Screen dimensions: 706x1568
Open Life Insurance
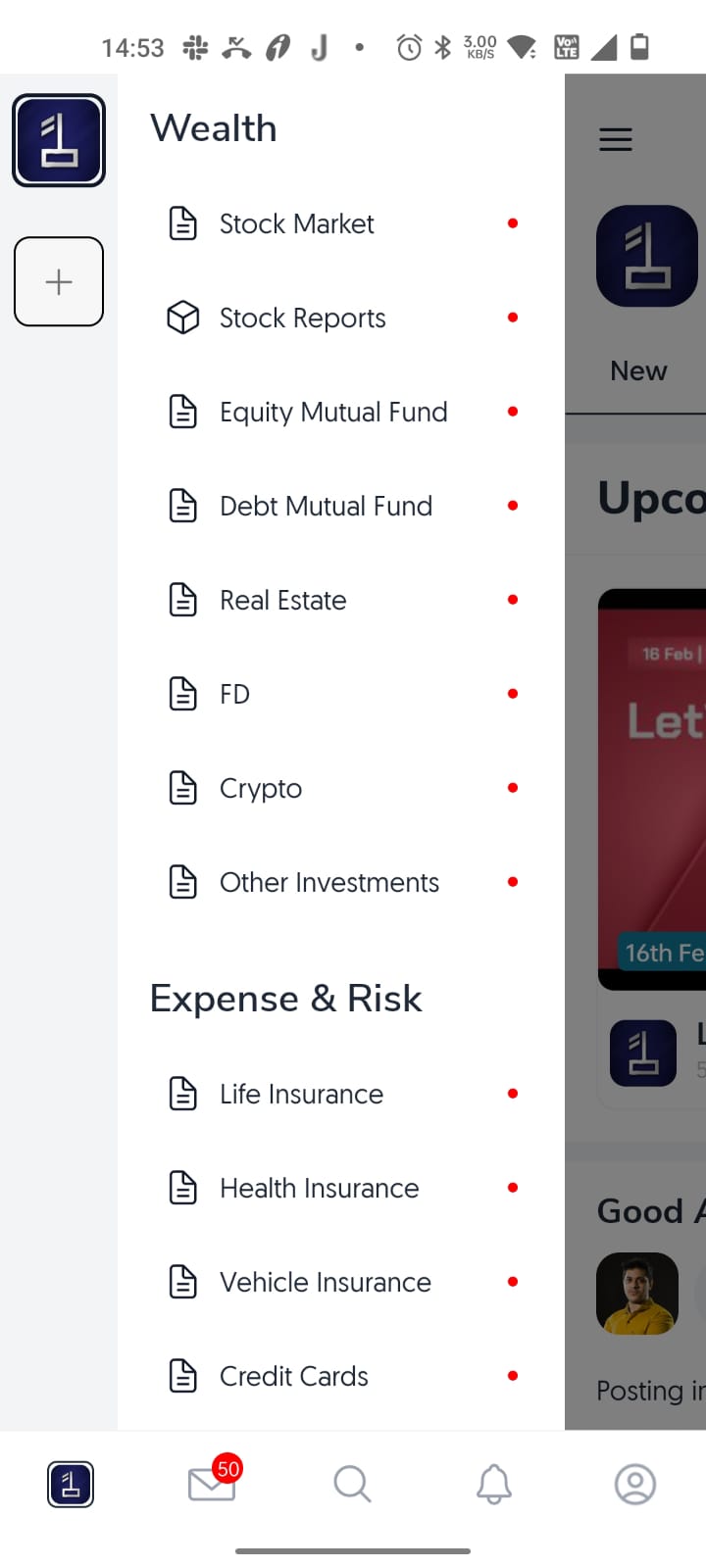click(x=341, y=1094)
